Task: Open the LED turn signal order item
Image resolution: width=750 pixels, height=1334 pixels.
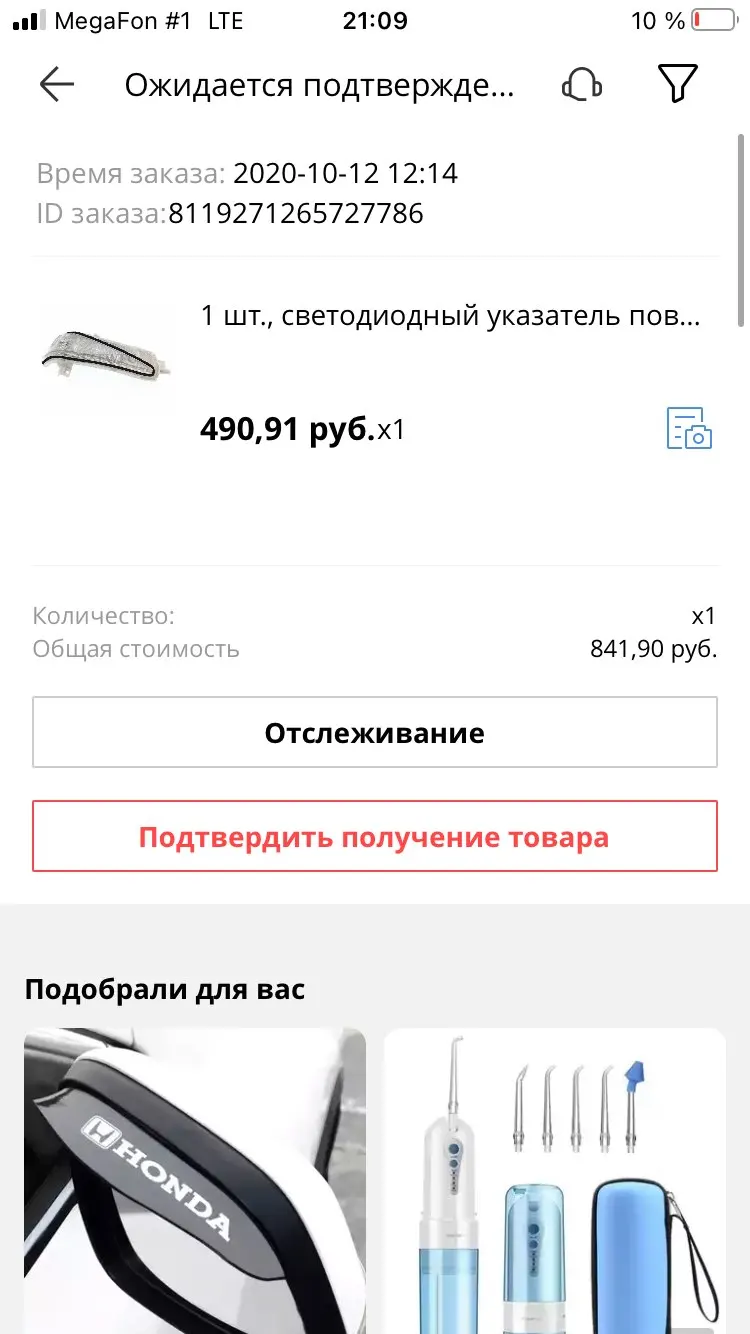Action: pyautogui.click(x=450, y=318)
